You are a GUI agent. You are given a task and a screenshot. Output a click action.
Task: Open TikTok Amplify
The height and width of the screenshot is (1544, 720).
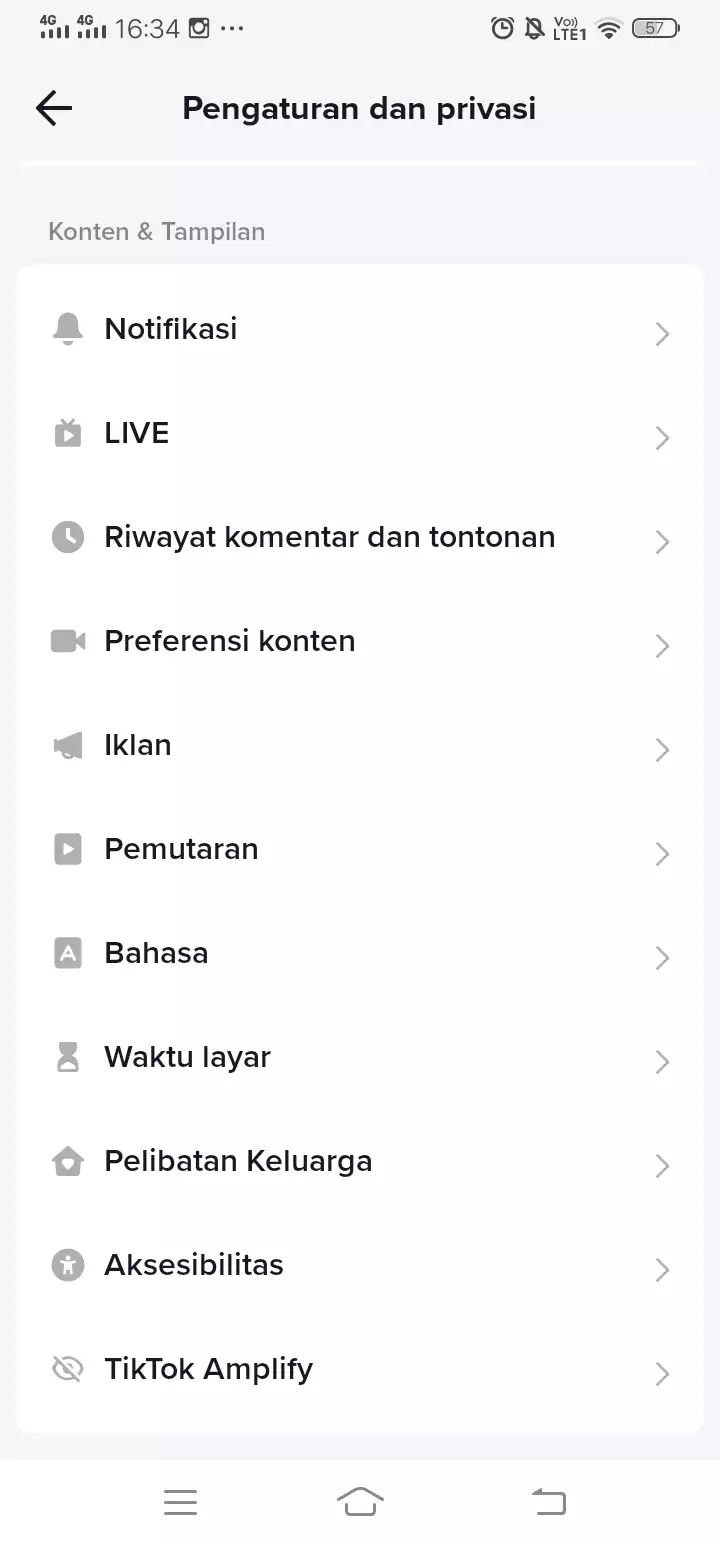point(360,1369)
